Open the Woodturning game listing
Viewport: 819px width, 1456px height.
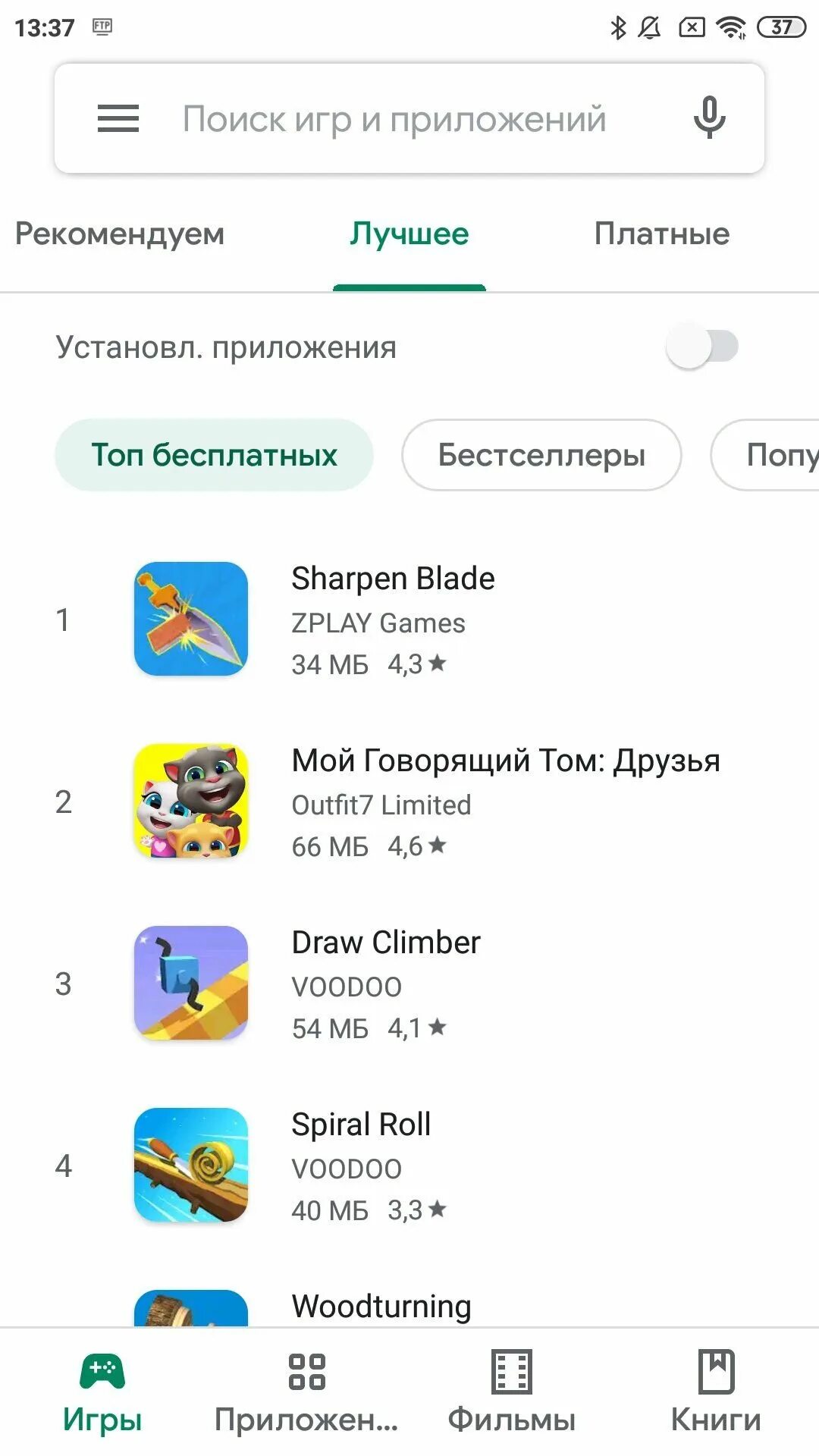[381, 1306]
